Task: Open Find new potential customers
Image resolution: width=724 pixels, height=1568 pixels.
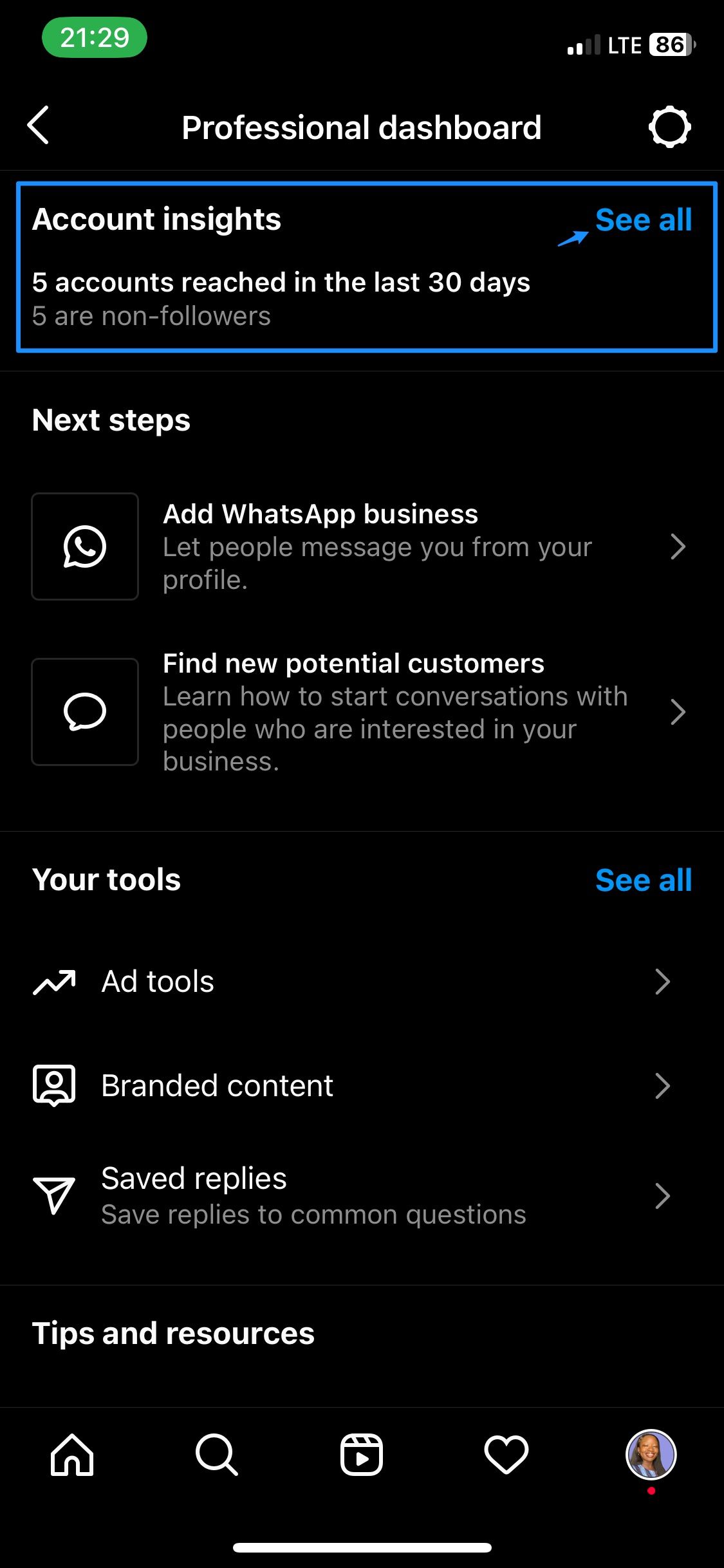Action: (x=362, y=712)
